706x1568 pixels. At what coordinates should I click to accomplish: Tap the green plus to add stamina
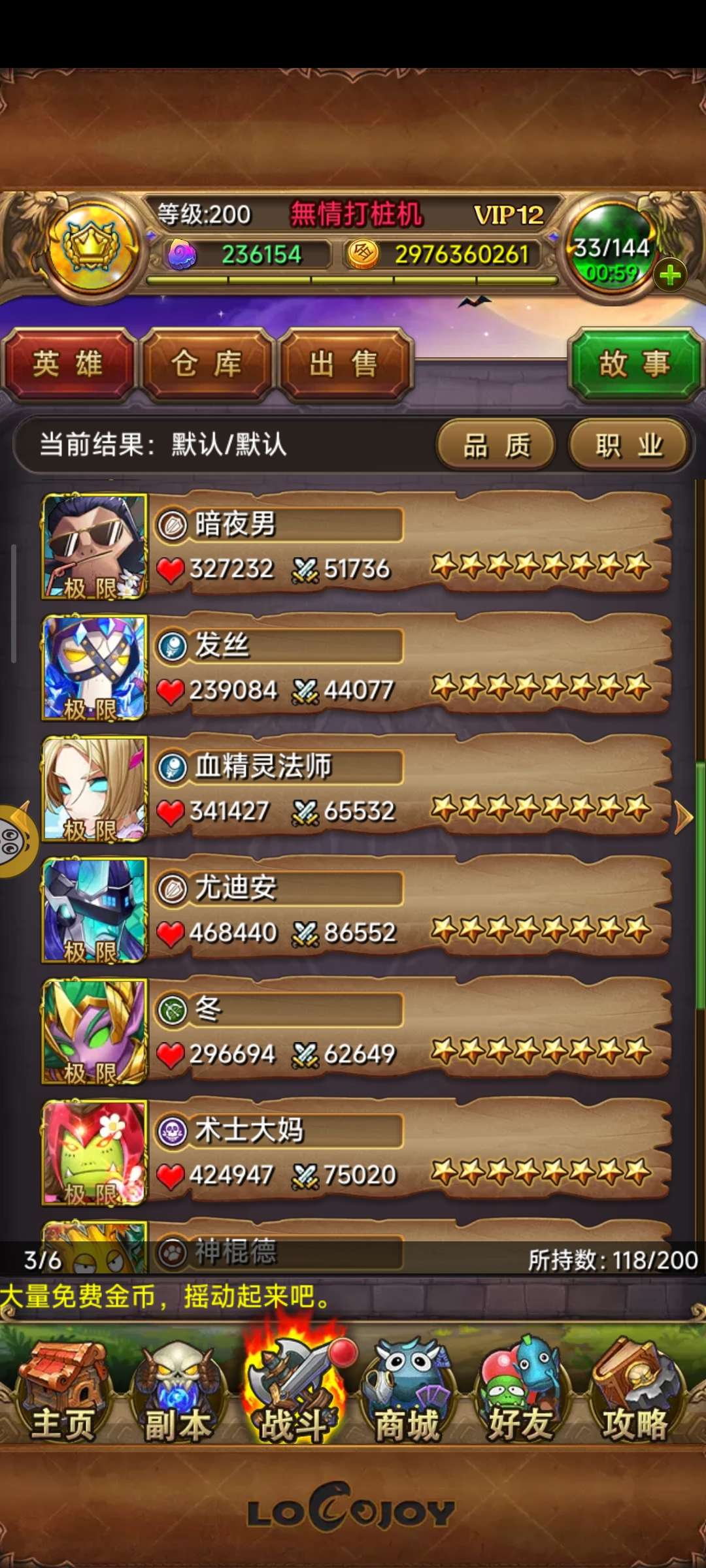(669, 275)
